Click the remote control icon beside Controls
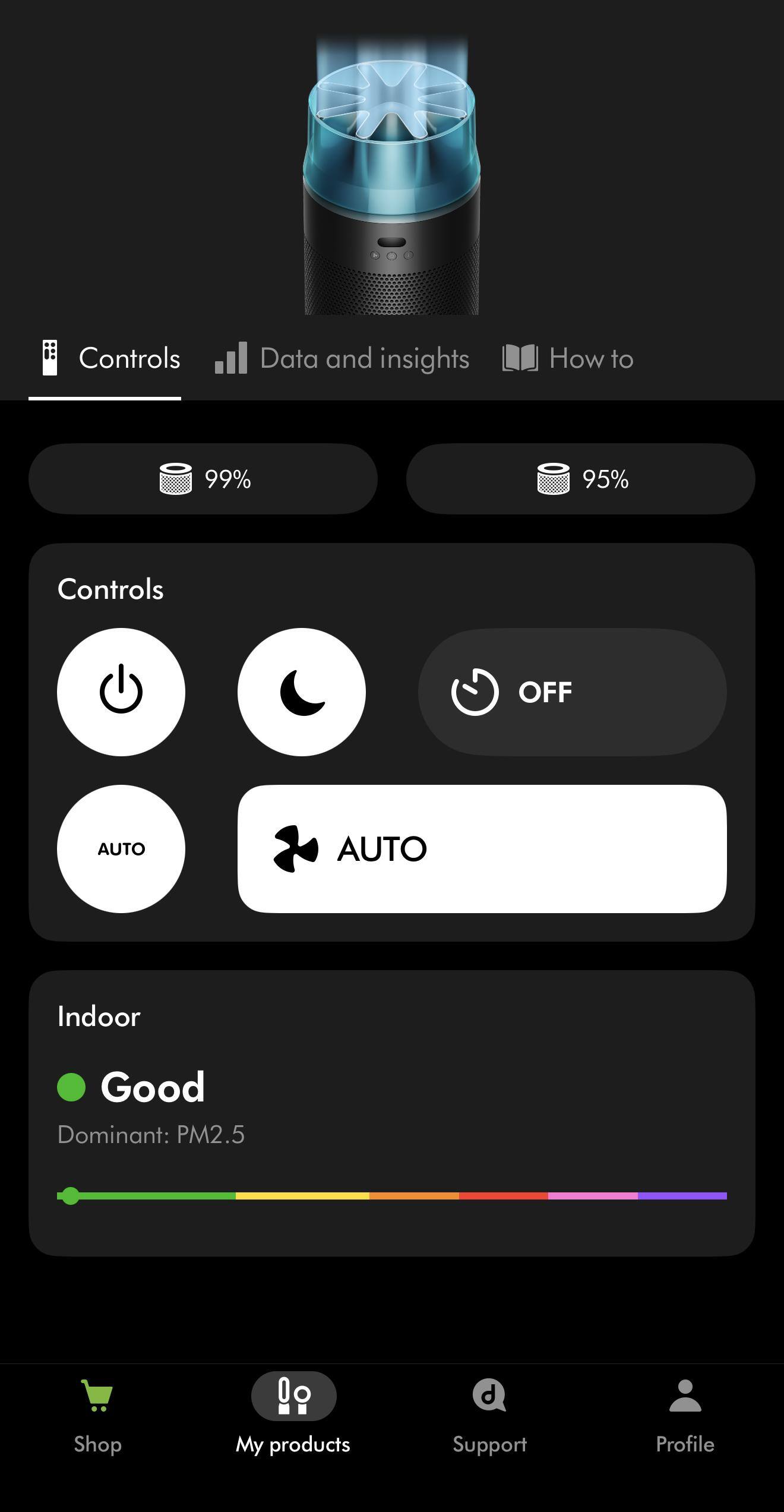The image size is (784, 1512). tap(49, 358)
